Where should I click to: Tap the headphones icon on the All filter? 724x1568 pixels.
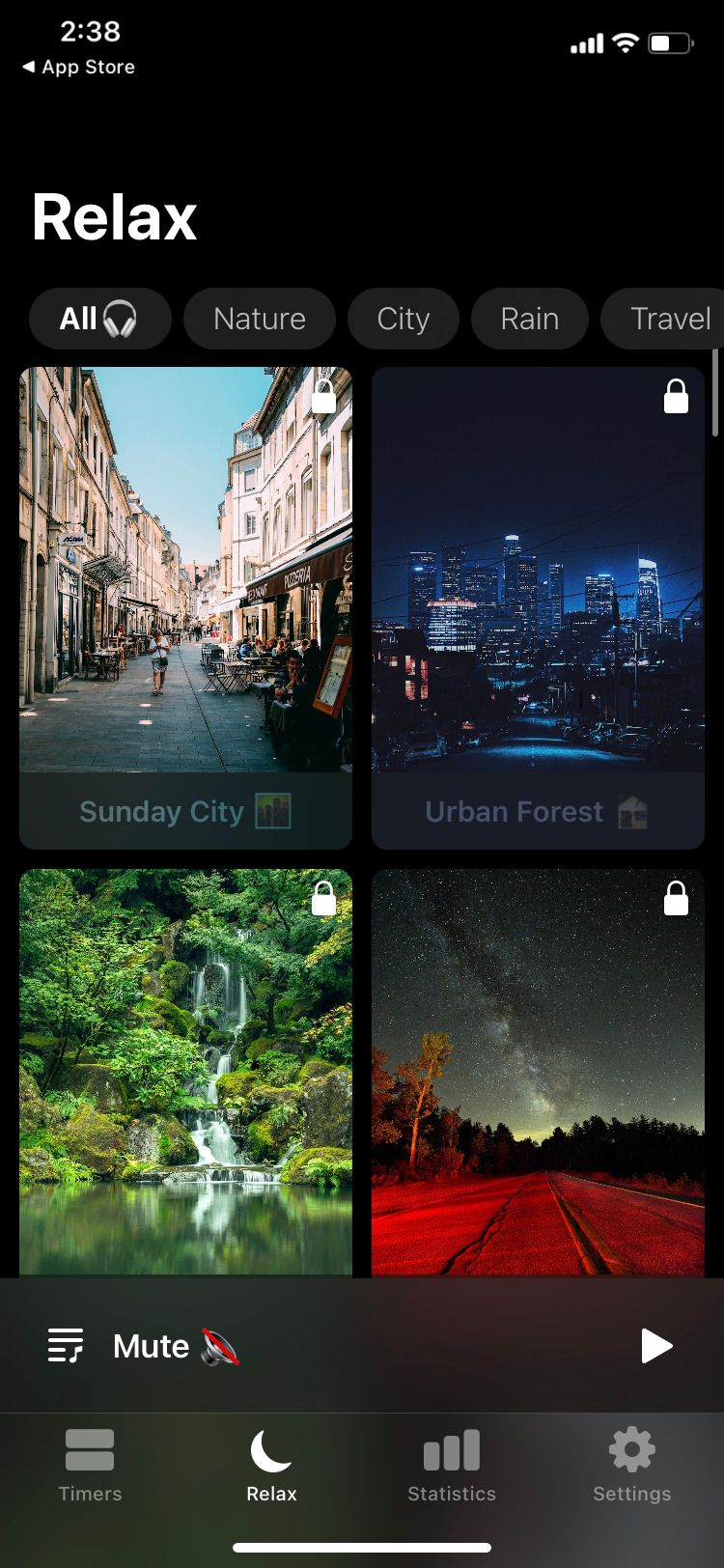click(122, 319)
